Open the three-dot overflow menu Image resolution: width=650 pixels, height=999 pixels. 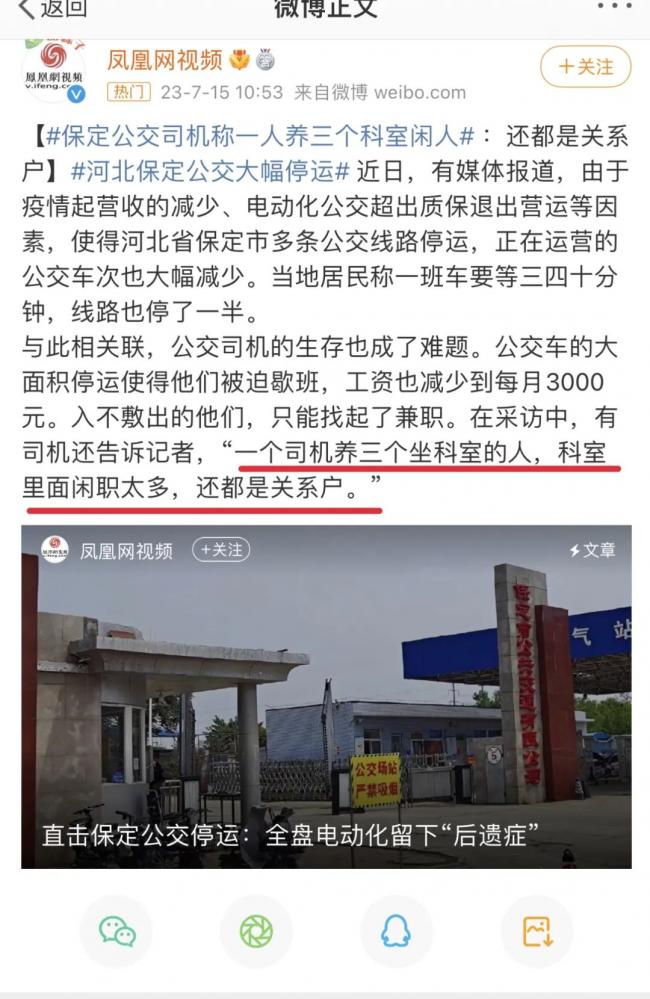pyautogui.click(x=613, y=7)
